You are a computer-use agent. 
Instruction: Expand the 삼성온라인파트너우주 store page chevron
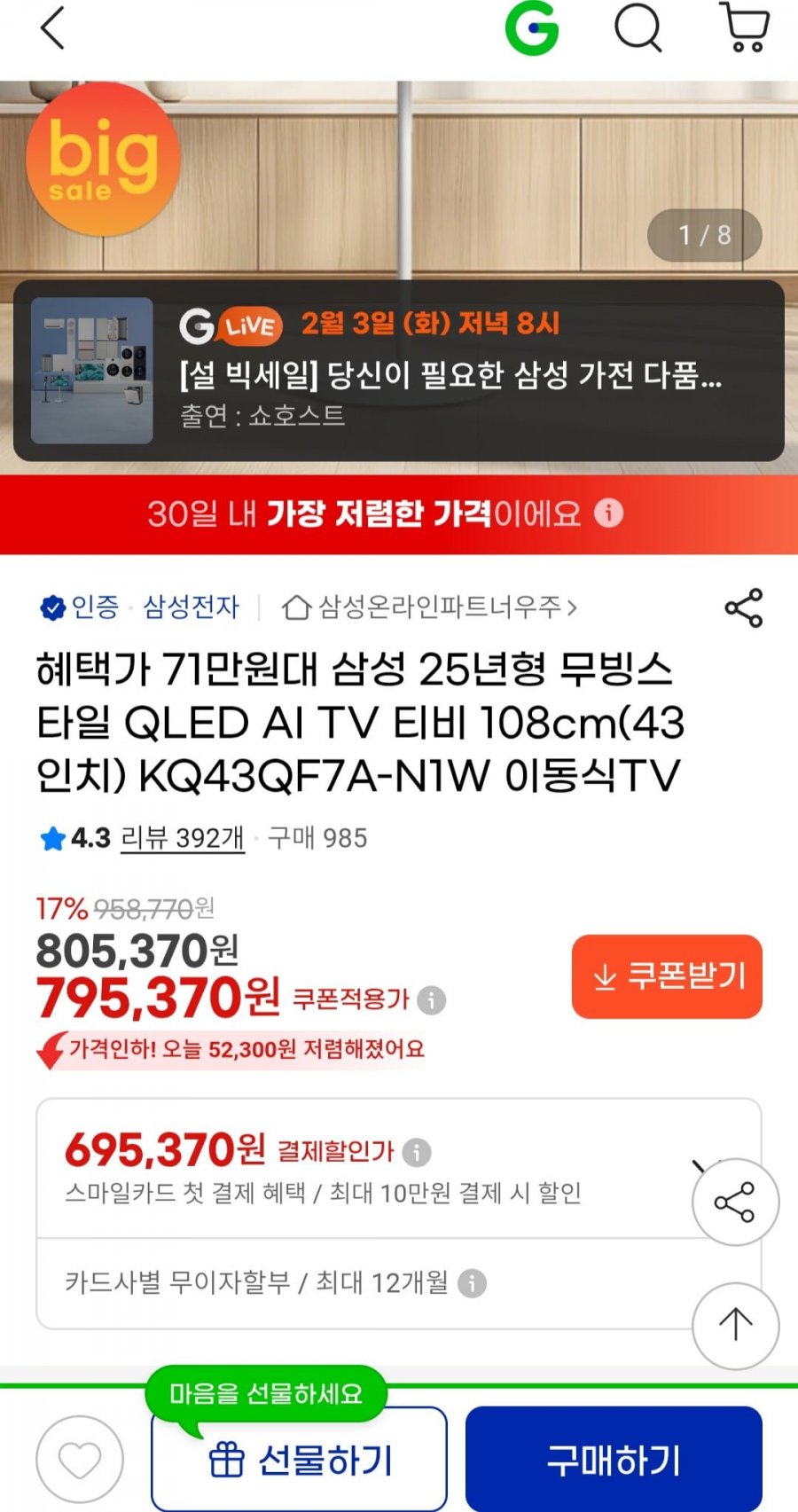(x=573, y=608)
